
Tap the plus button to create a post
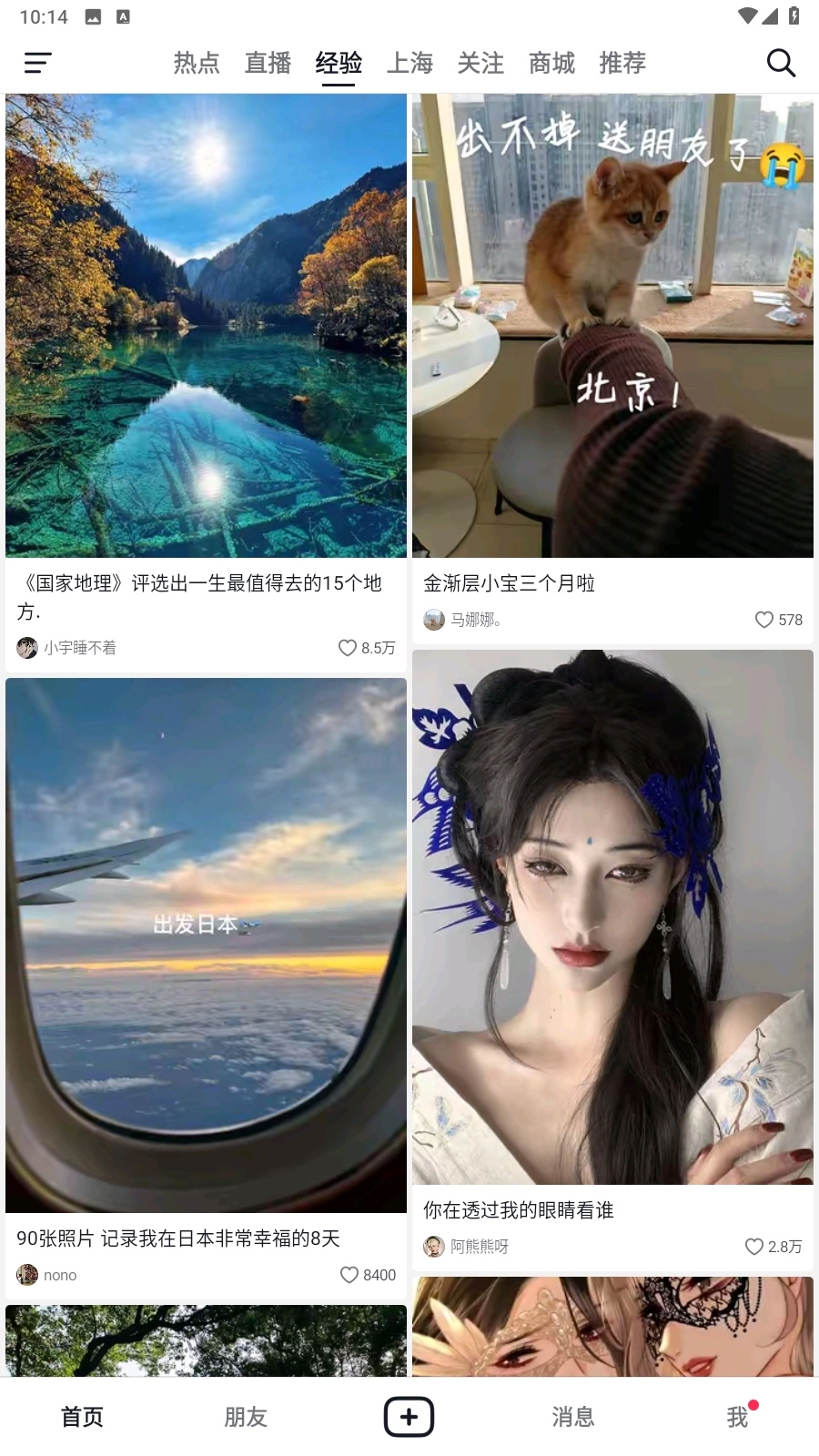click(x=409, y=1416)
